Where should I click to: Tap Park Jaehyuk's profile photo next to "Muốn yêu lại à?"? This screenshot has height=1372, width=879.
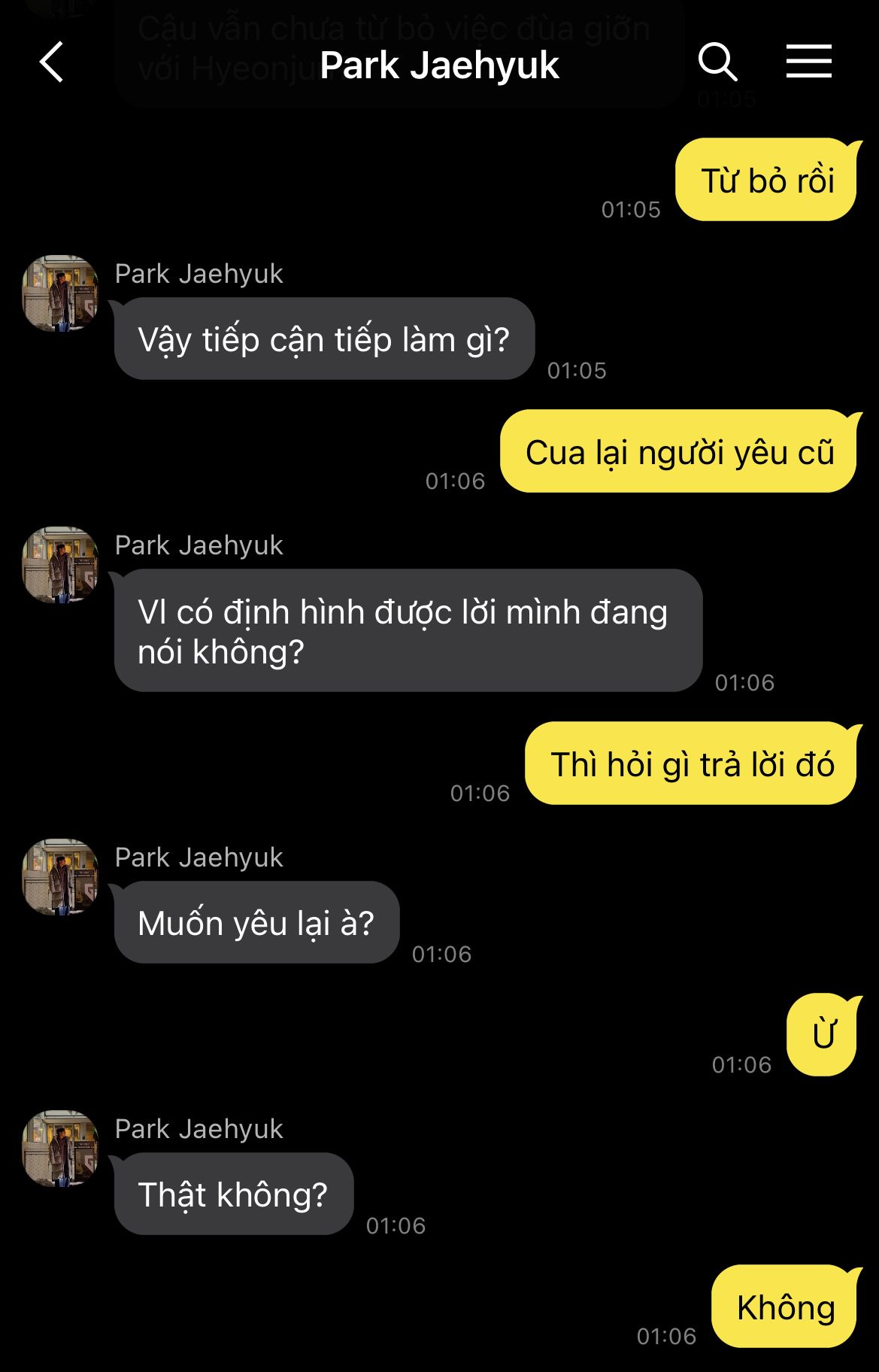(60, 877)
